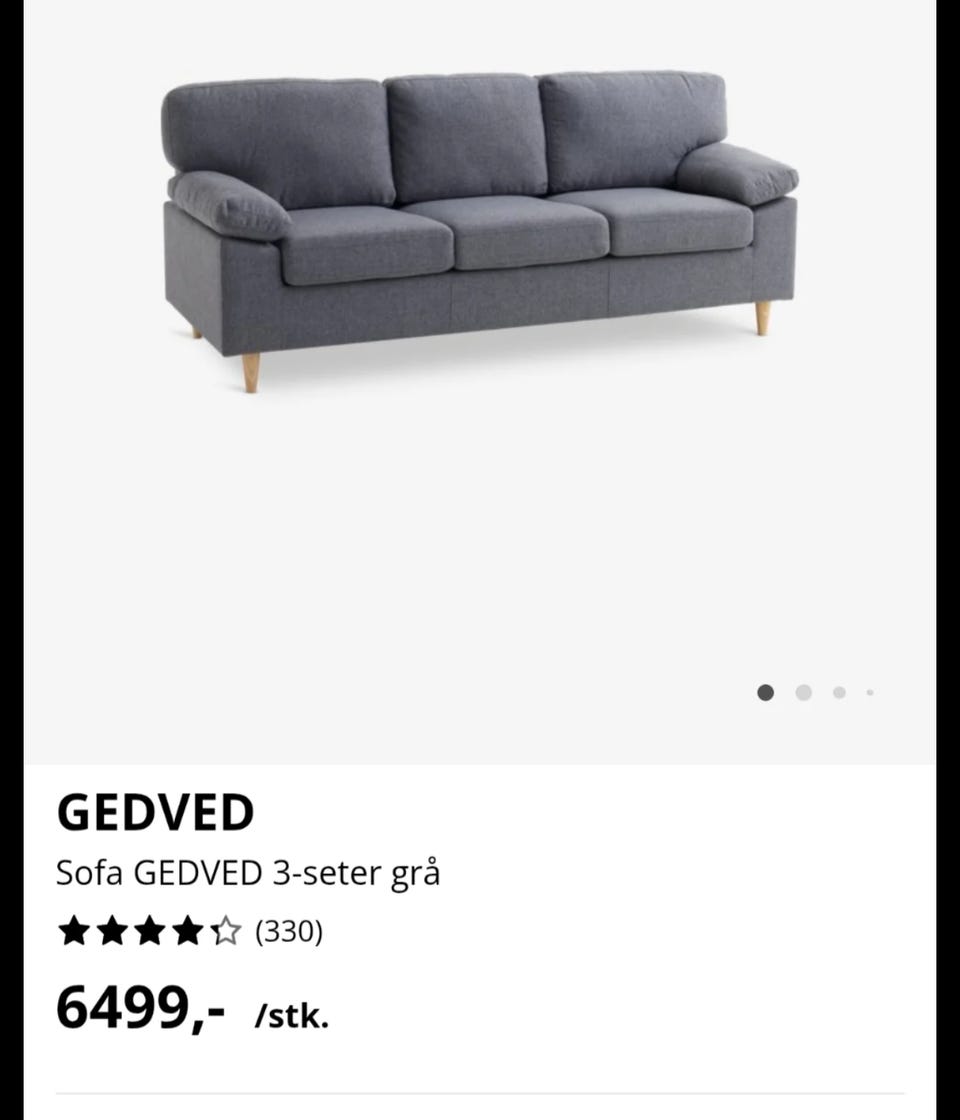
Task: Select the second star in the rating row
Action: 113,932
